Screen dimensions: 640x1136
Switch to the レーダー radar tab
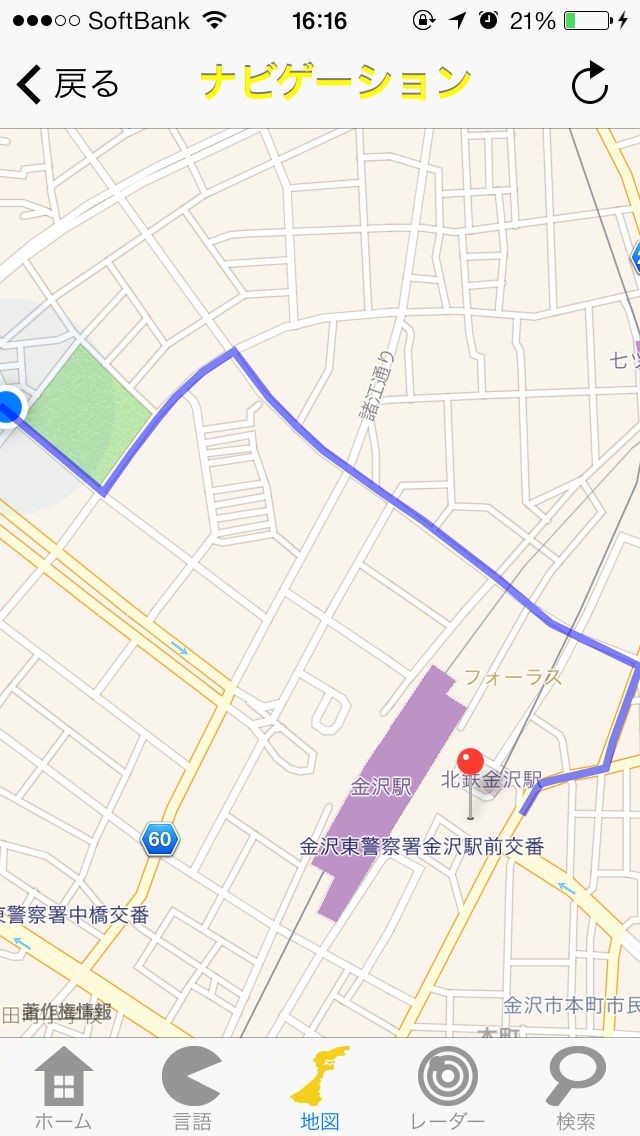tap(447, 1087)
